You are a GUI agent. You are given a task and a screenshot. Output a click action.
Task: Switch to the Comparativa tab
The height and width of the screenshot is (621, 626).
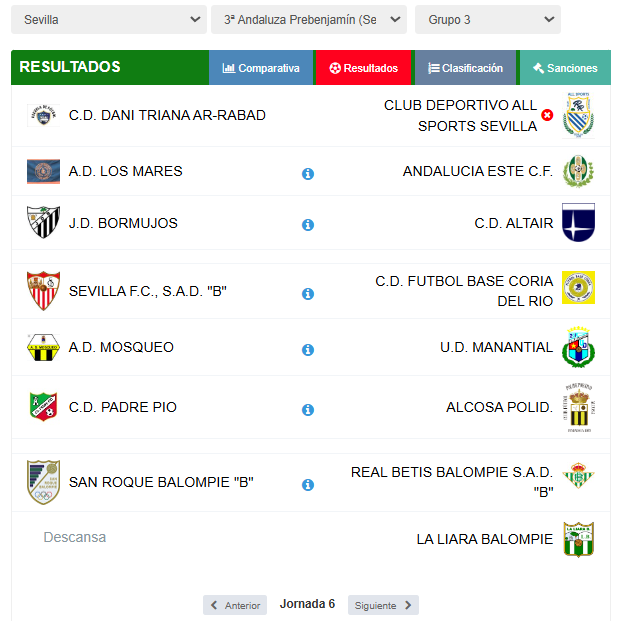pos(261,68)
